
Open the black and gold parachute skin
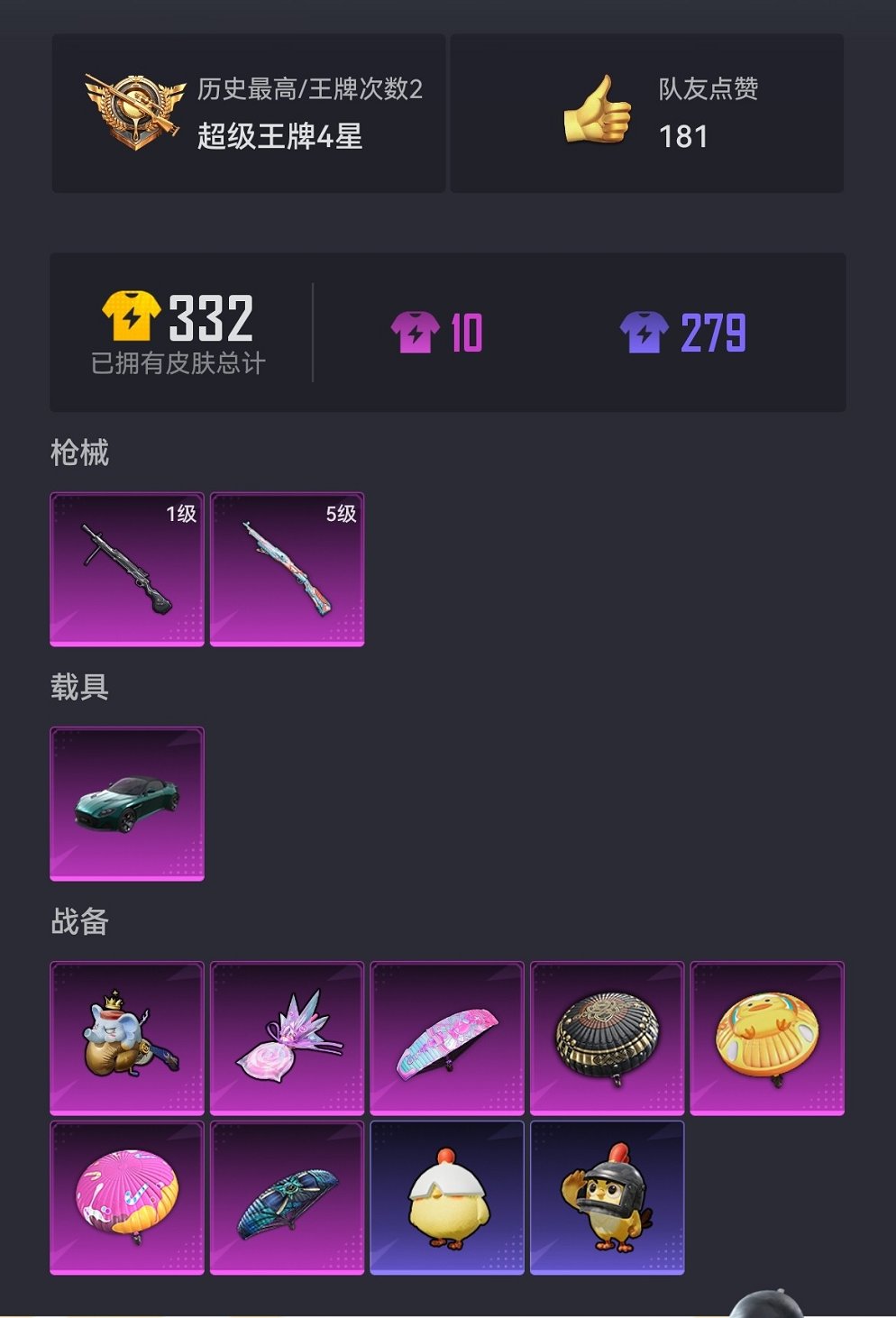pyautogui.click(x=607, y=1038)
